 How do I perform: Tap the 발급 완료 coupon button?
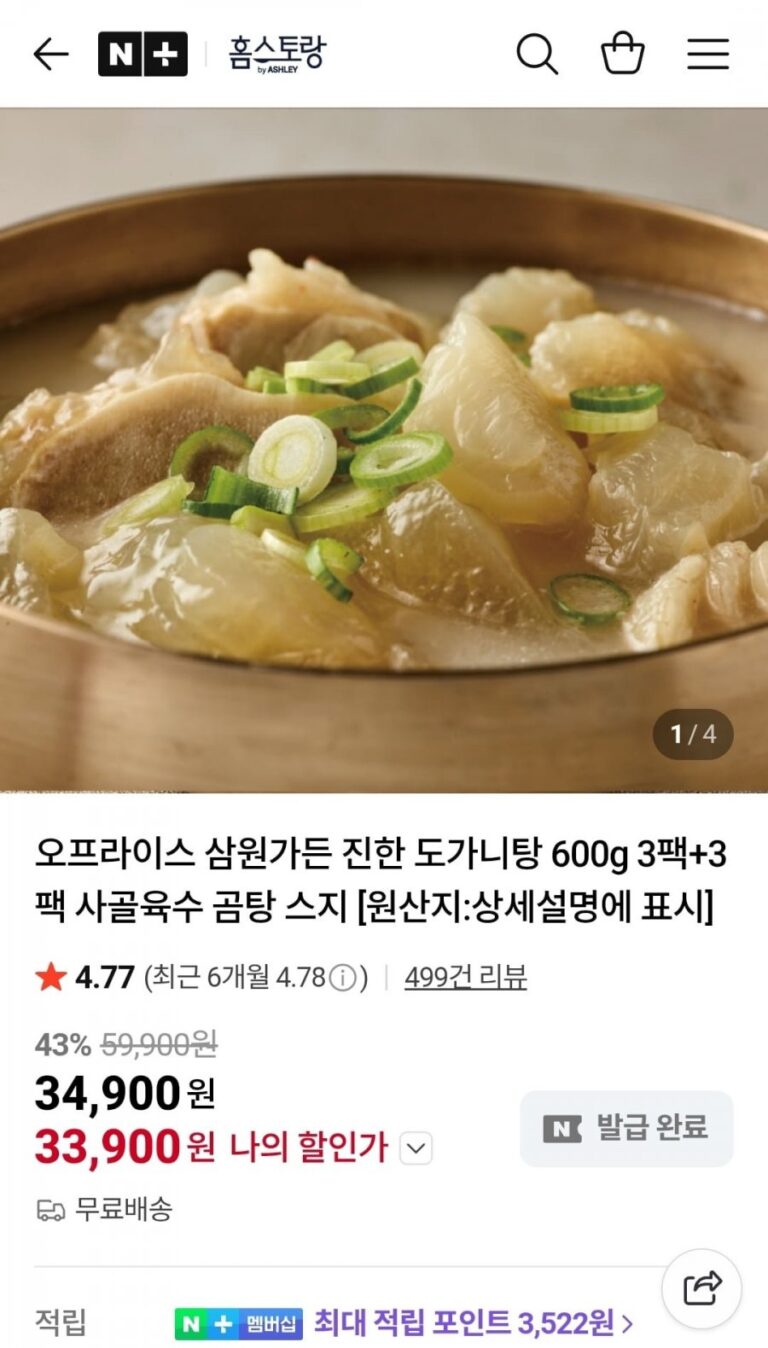[626, 1129]
